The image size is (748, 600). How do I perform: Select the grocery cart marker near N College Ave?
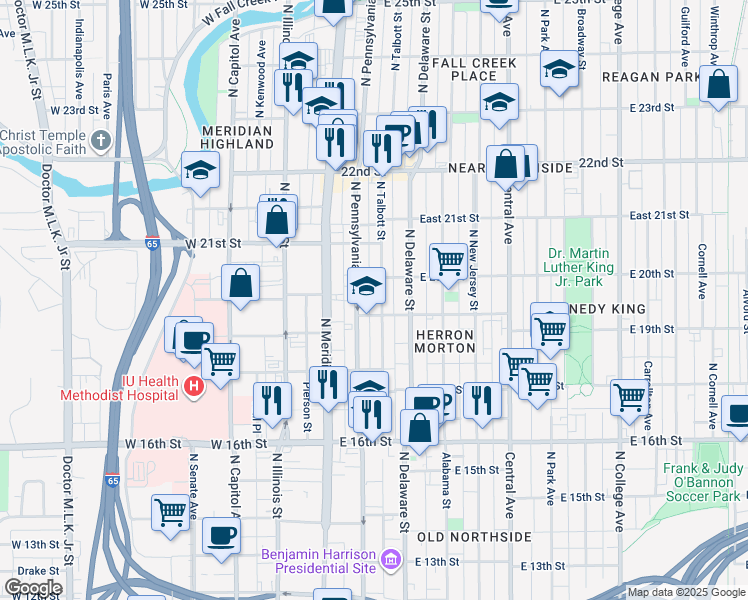pos(630,397)
